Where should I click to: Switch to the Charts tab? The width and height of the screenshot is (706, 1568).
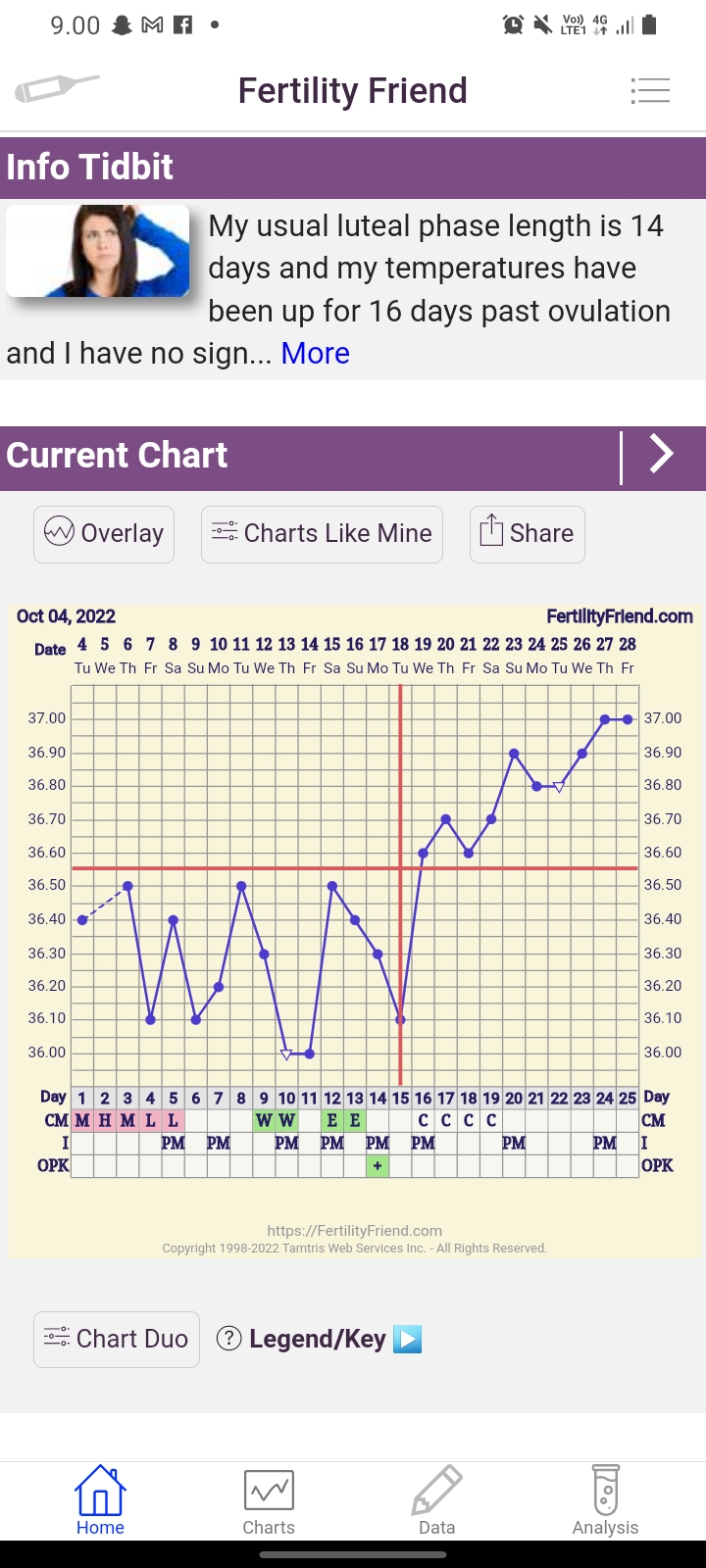tap(269, 1500)
